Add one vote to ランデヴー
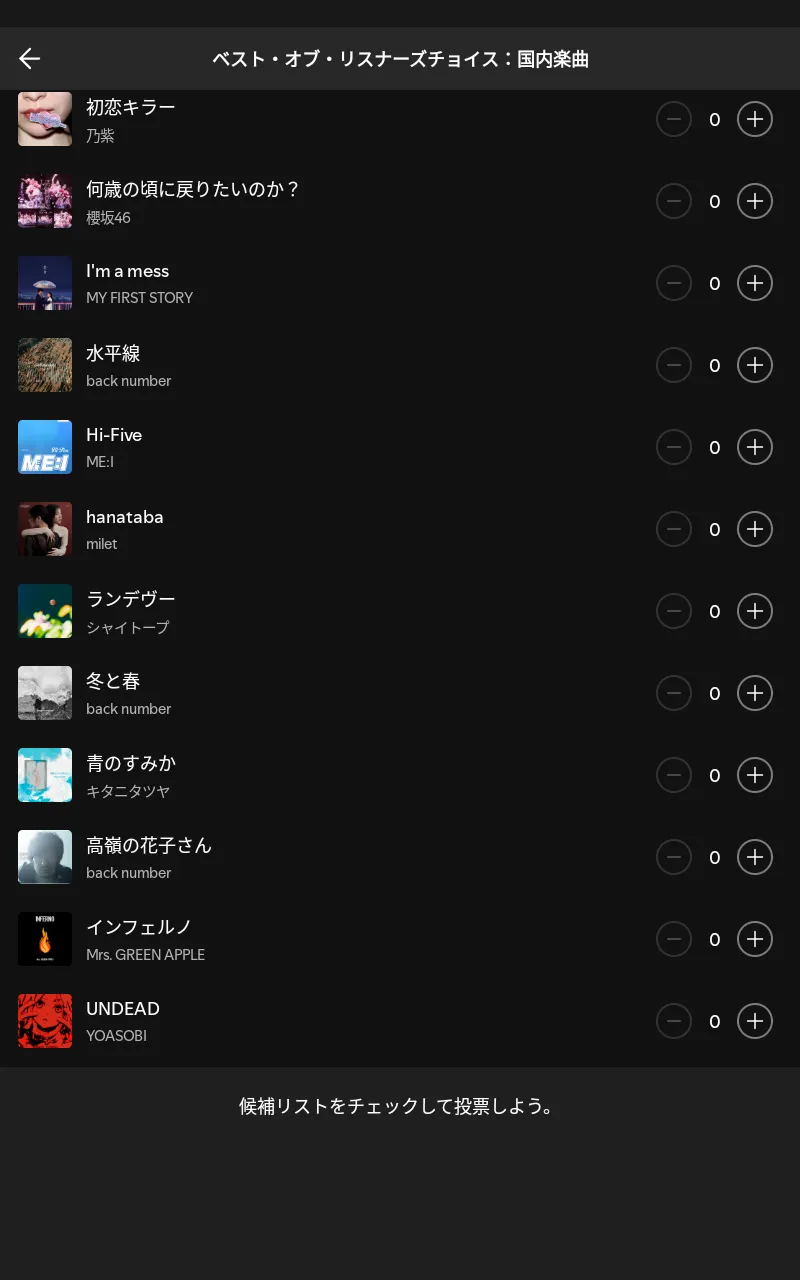This screenshot has height=1280, width=800. click(755, 612)
